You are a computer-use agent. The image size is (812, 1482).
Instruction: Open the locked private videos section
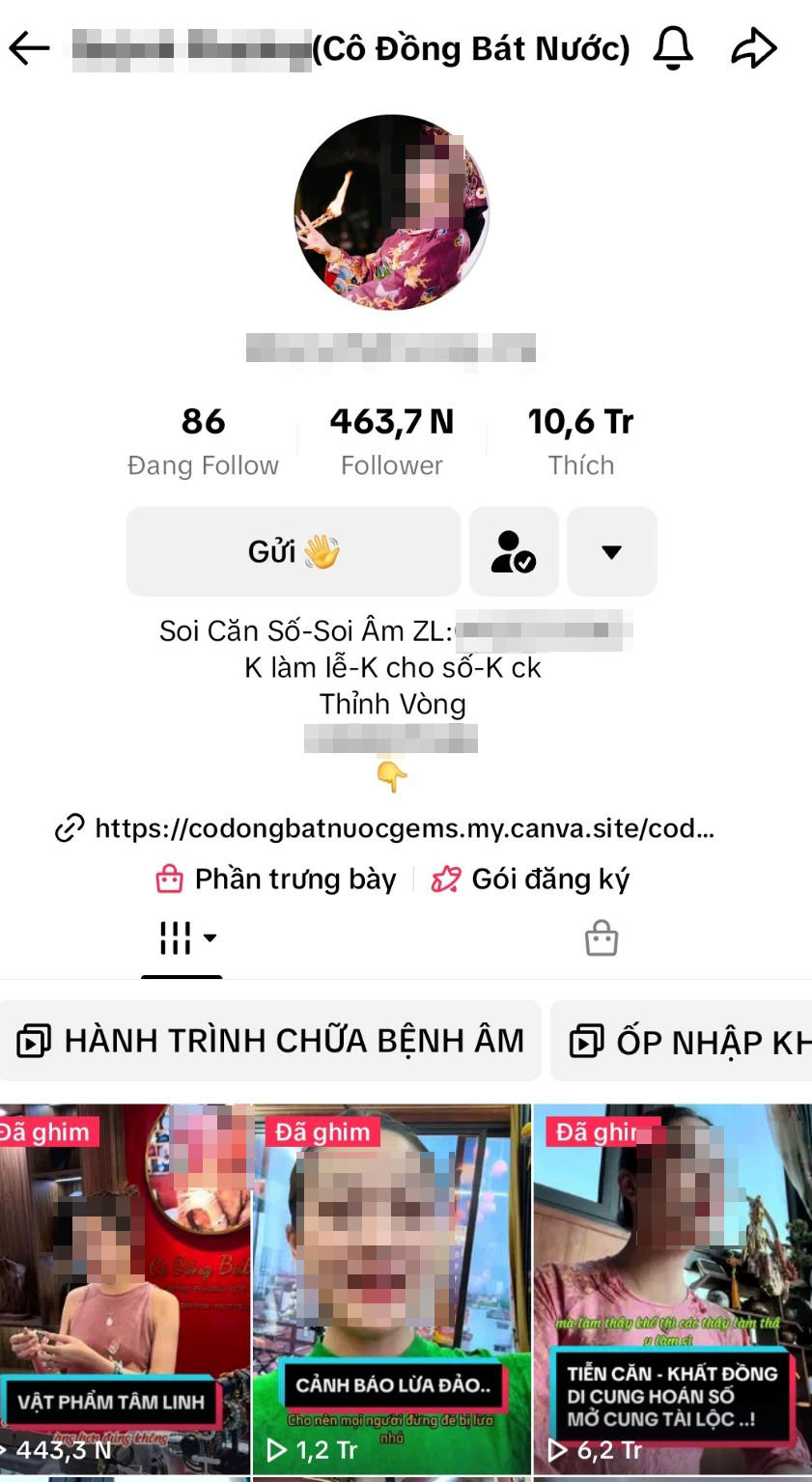[602, 937]
